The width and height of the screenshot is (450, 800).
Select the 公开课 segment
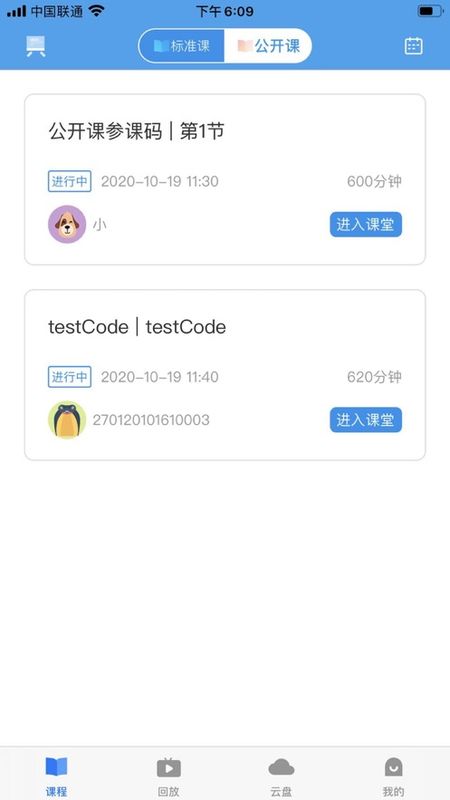[x=268, y=46]
